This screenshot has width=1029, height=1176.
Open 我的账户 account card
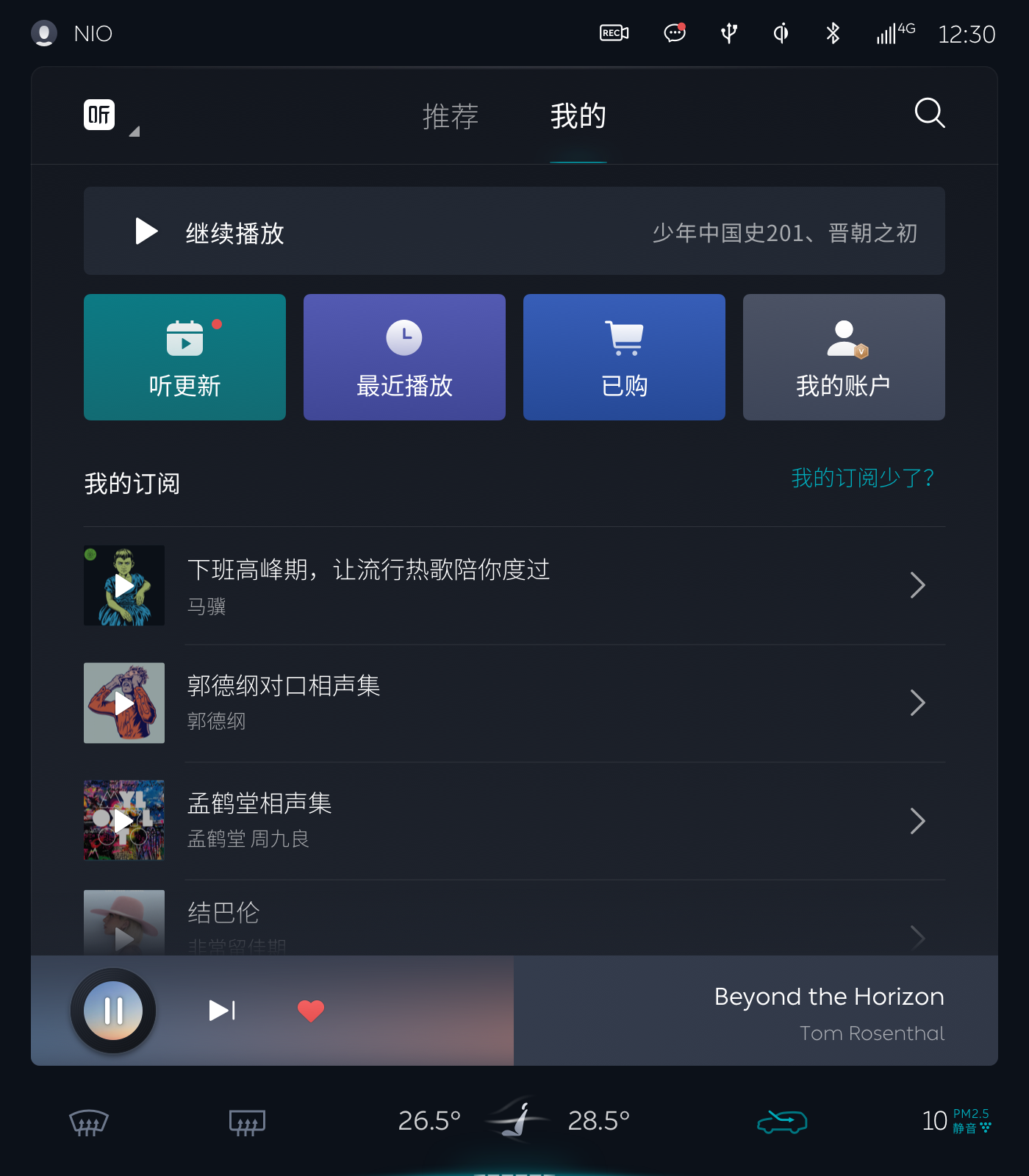(844, 357)
